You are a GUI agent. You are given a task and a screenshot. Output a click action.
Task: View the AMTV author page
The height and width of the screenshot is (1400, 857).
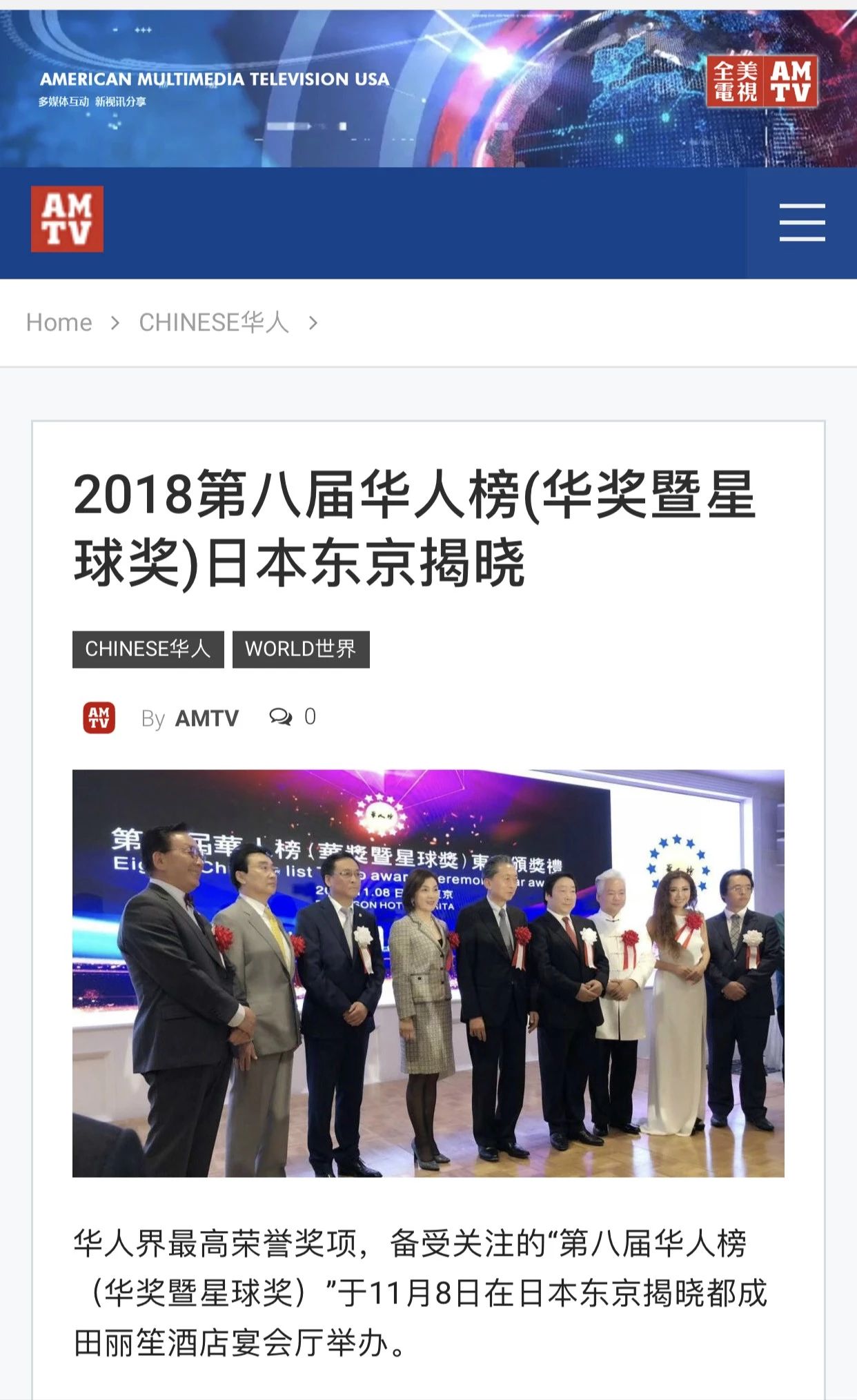[x=206, y=718]
